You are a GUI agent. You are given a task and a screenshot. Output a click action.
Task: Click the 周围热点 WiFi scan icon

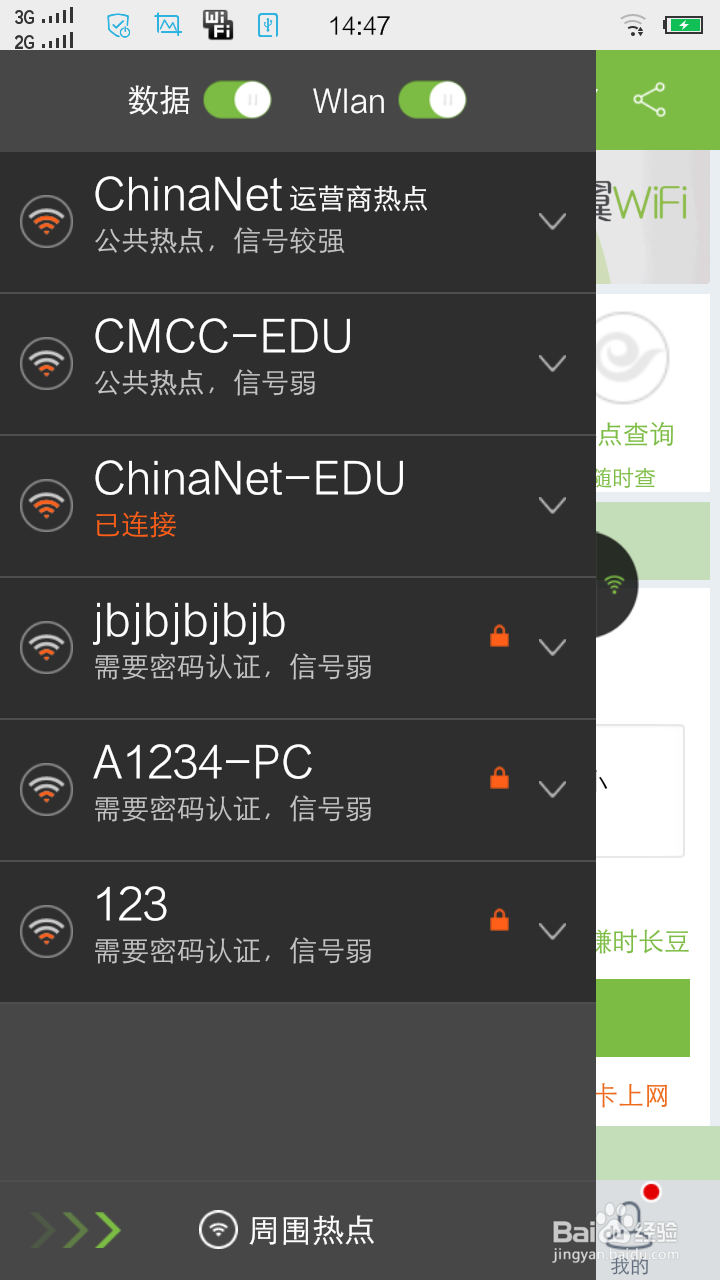(219, 1230)
